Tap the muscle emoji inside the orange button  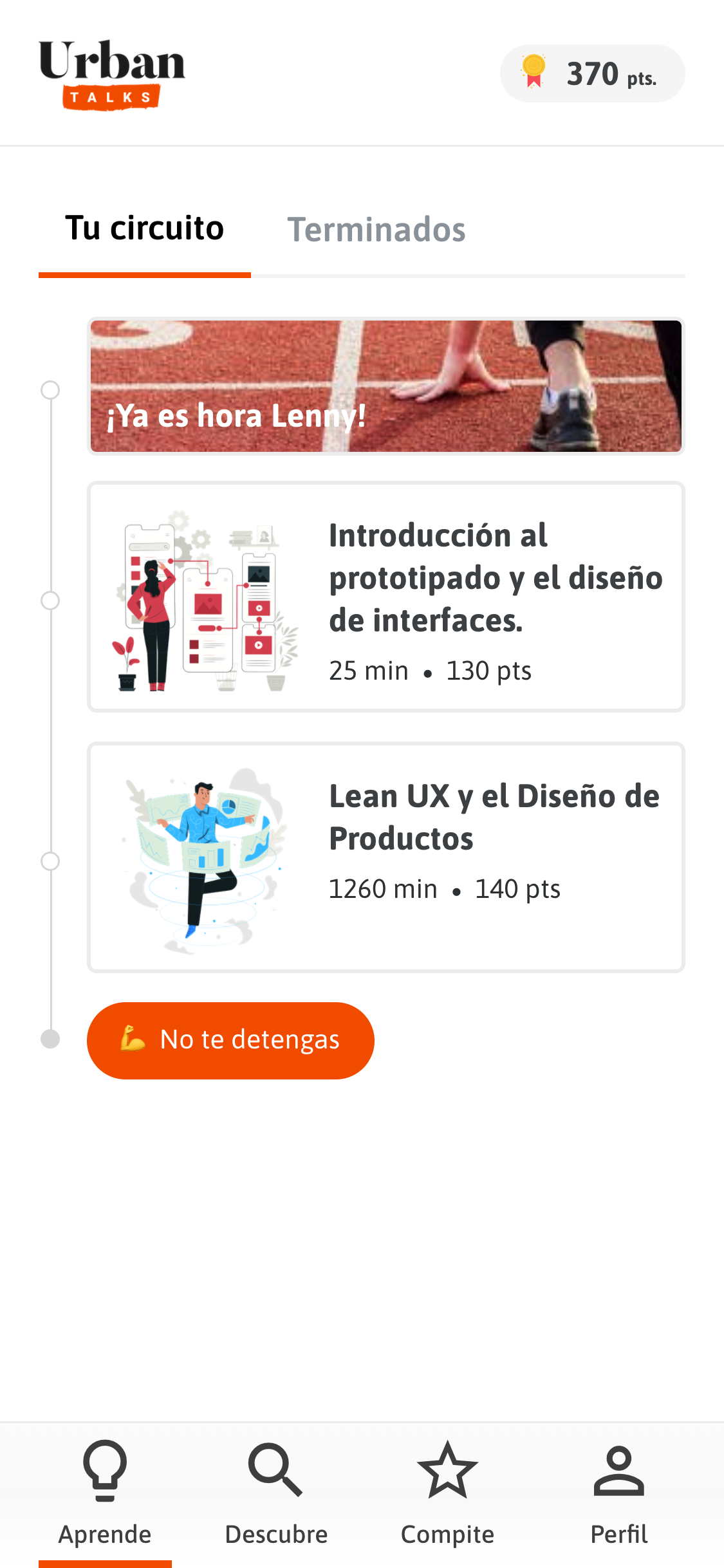pyautogui.click(x=132, y=1040)
